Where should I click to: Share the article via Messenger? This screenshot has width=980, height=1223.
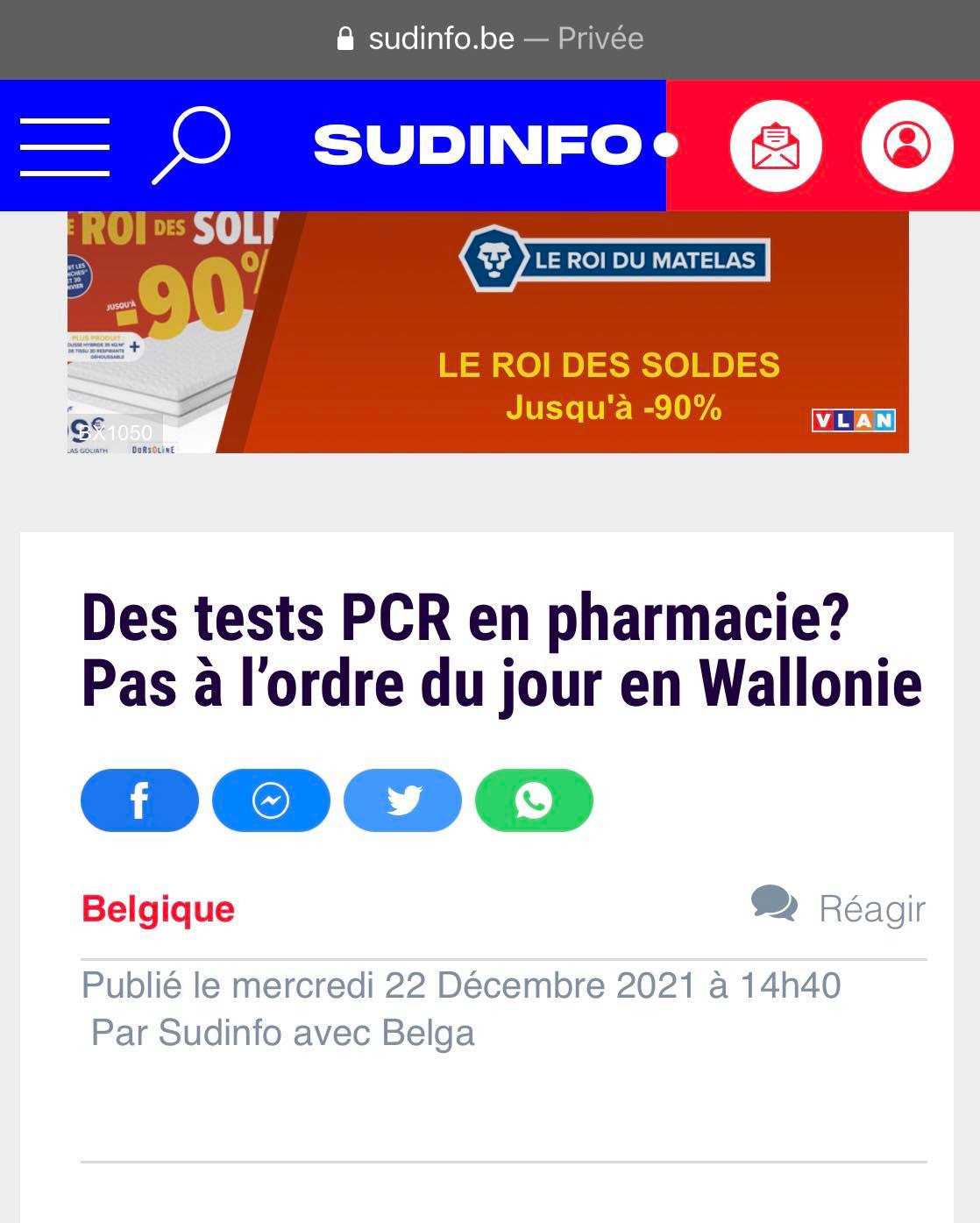(271, 800)
